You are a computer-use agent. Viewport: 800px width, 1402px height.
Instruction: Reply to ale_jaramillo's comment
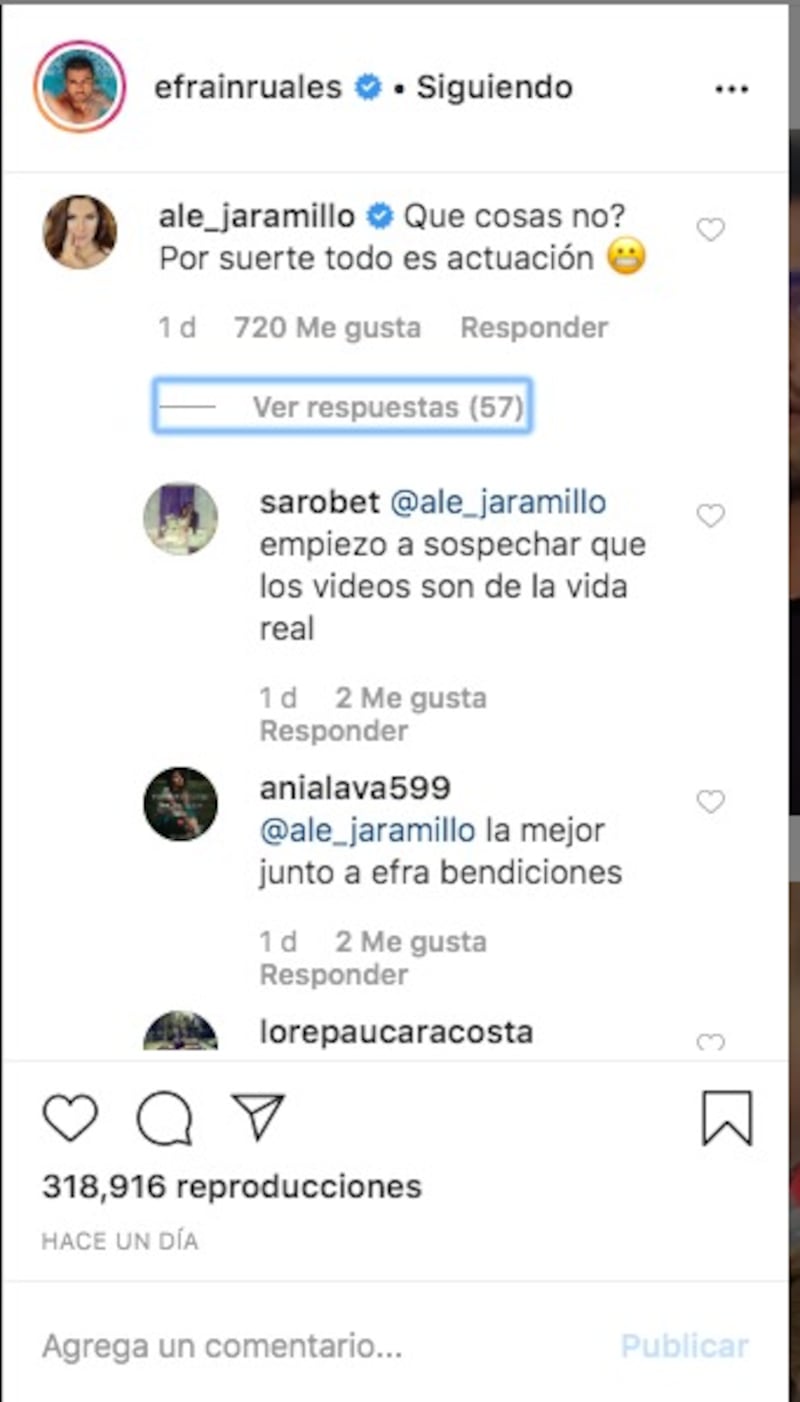(x=534, y=328)
